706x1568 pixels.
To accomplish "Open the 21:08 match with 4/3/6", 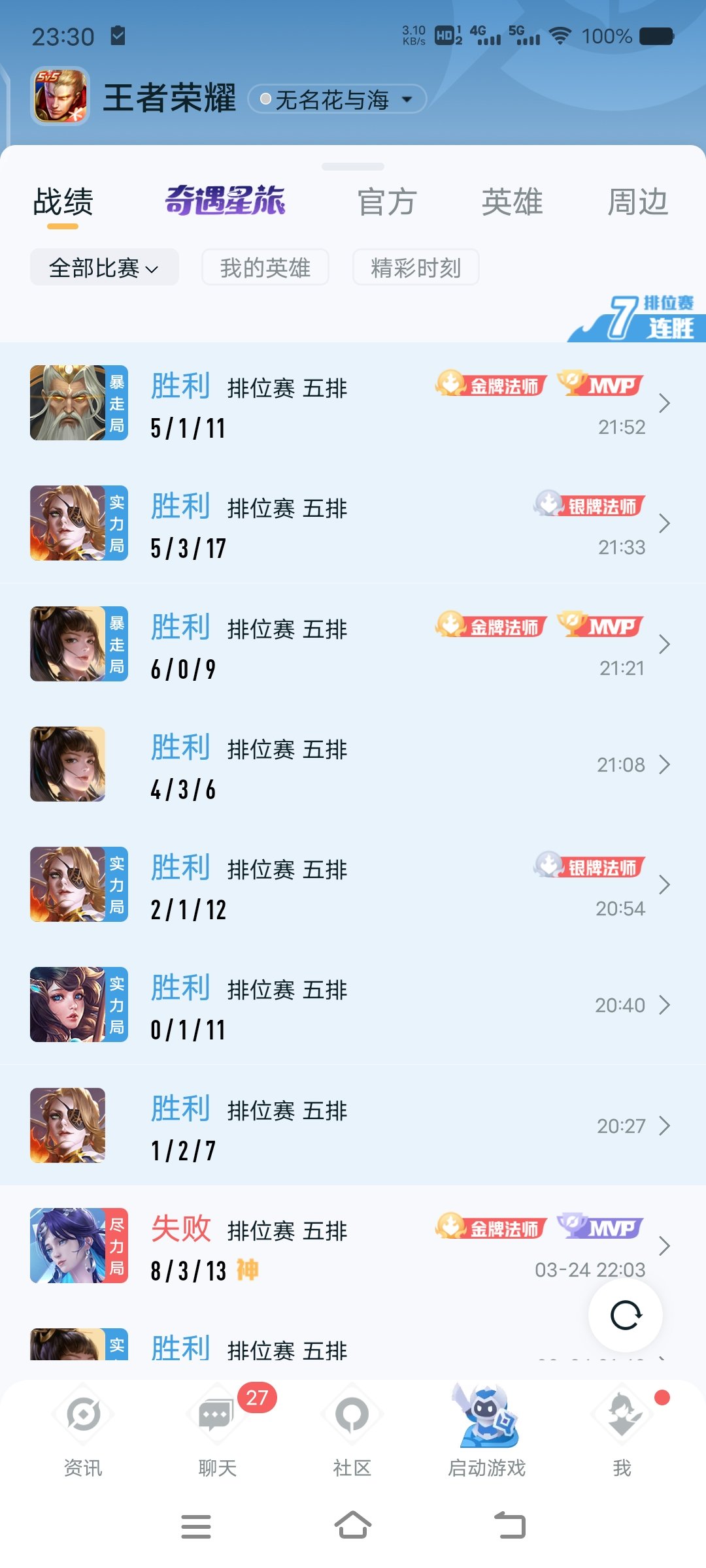I will pos(353,764).
